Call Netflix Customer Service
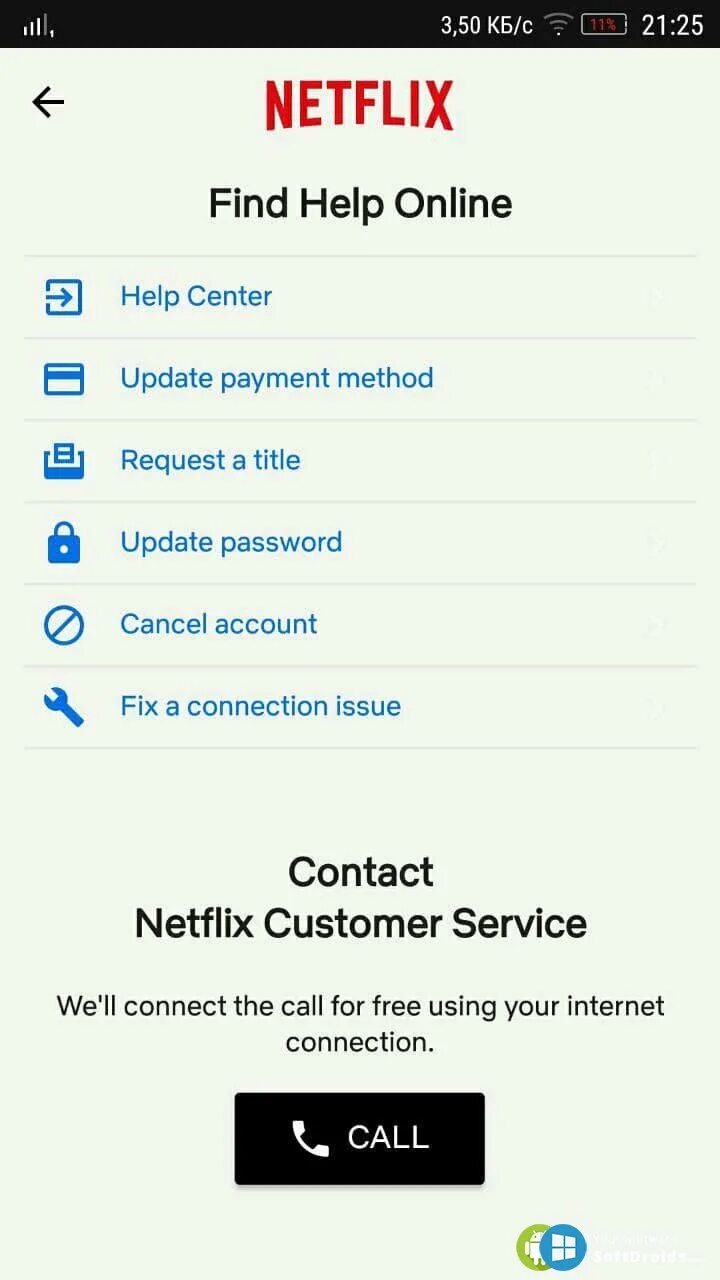720x1280 pixels. point(360,1138)
